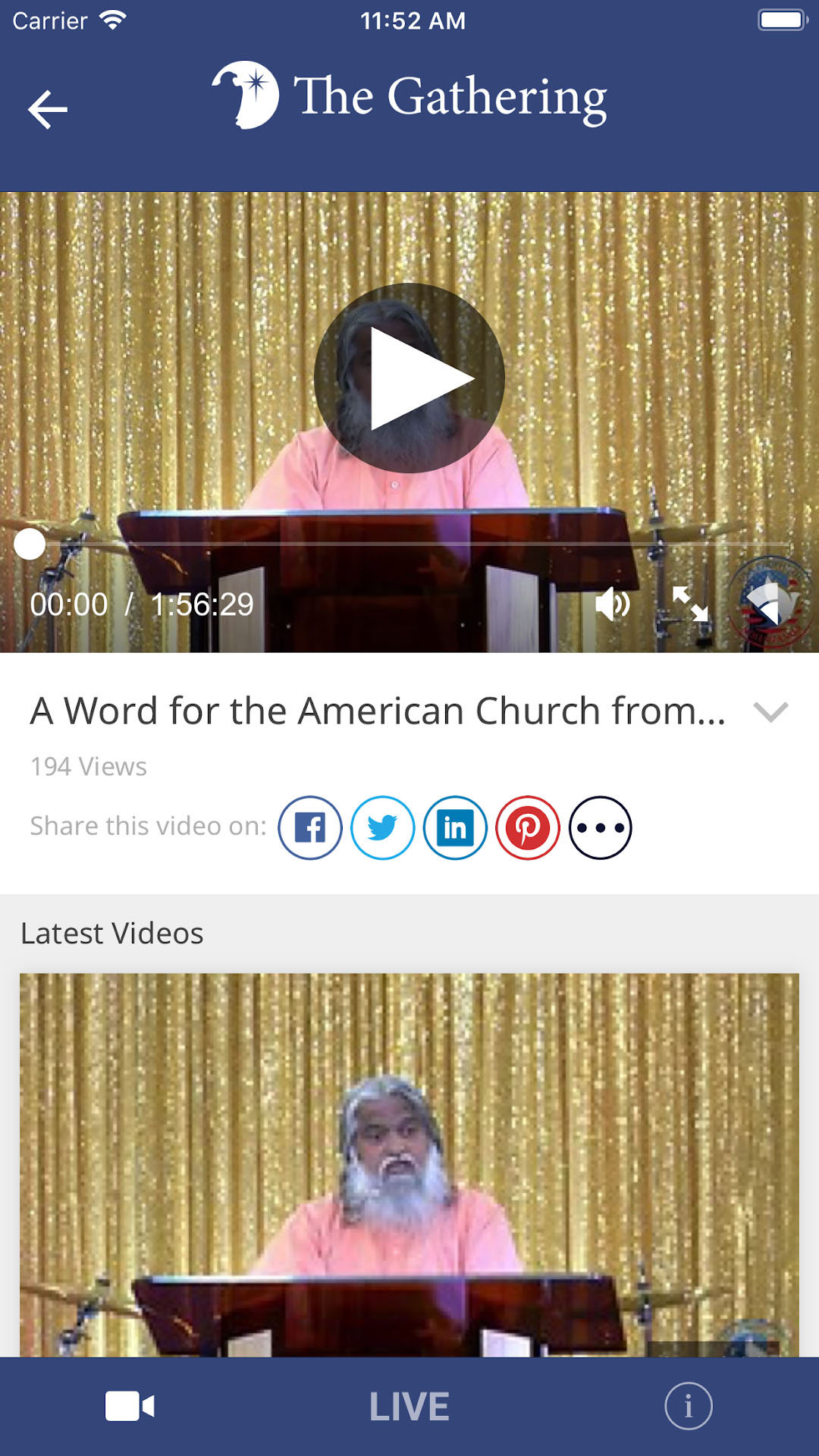Open the info tab
The height and width of the screenshot is (1456, 819).
(689, 1406)
